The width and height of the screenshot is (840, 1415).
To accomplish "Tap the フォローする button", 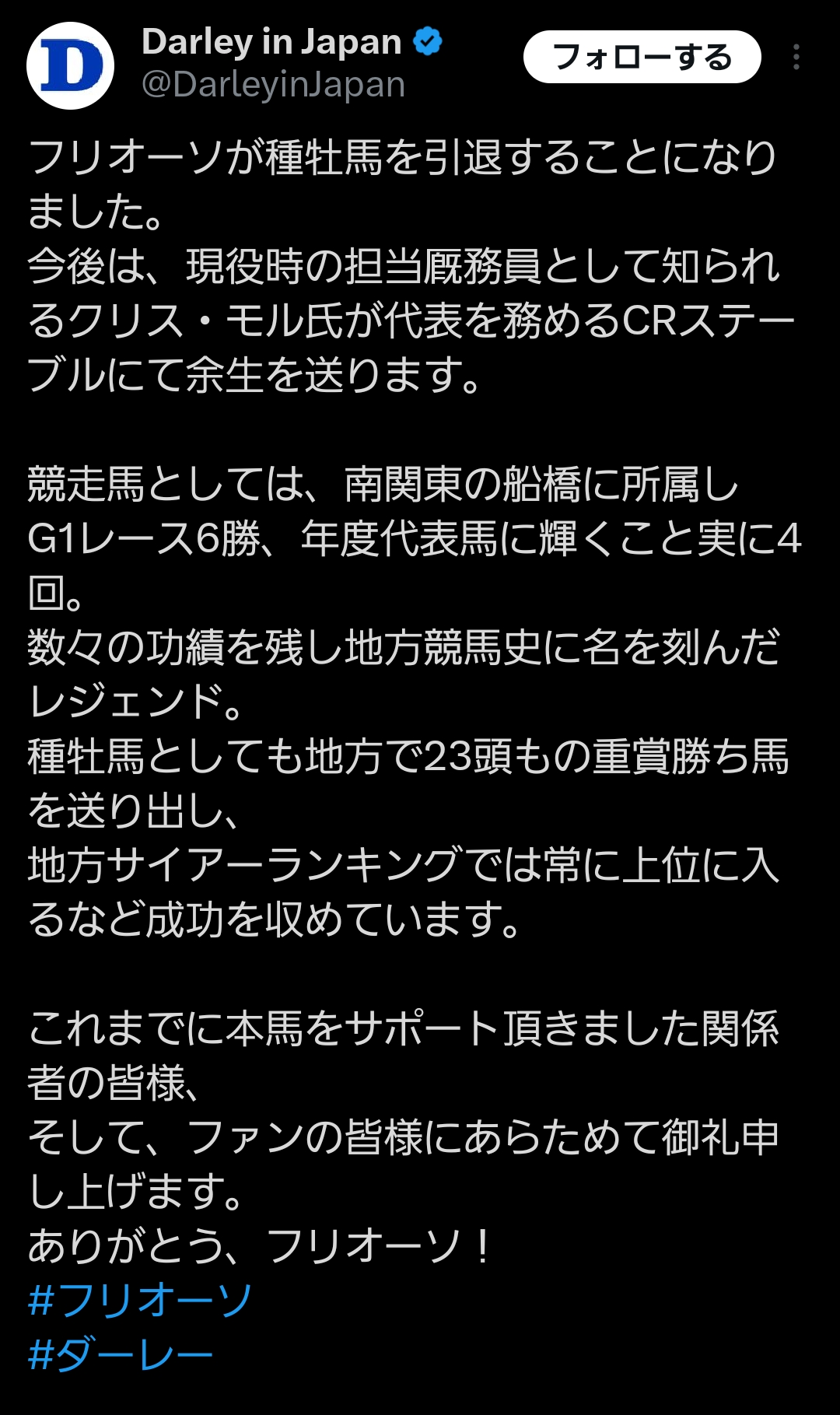I will pos(642,57).
